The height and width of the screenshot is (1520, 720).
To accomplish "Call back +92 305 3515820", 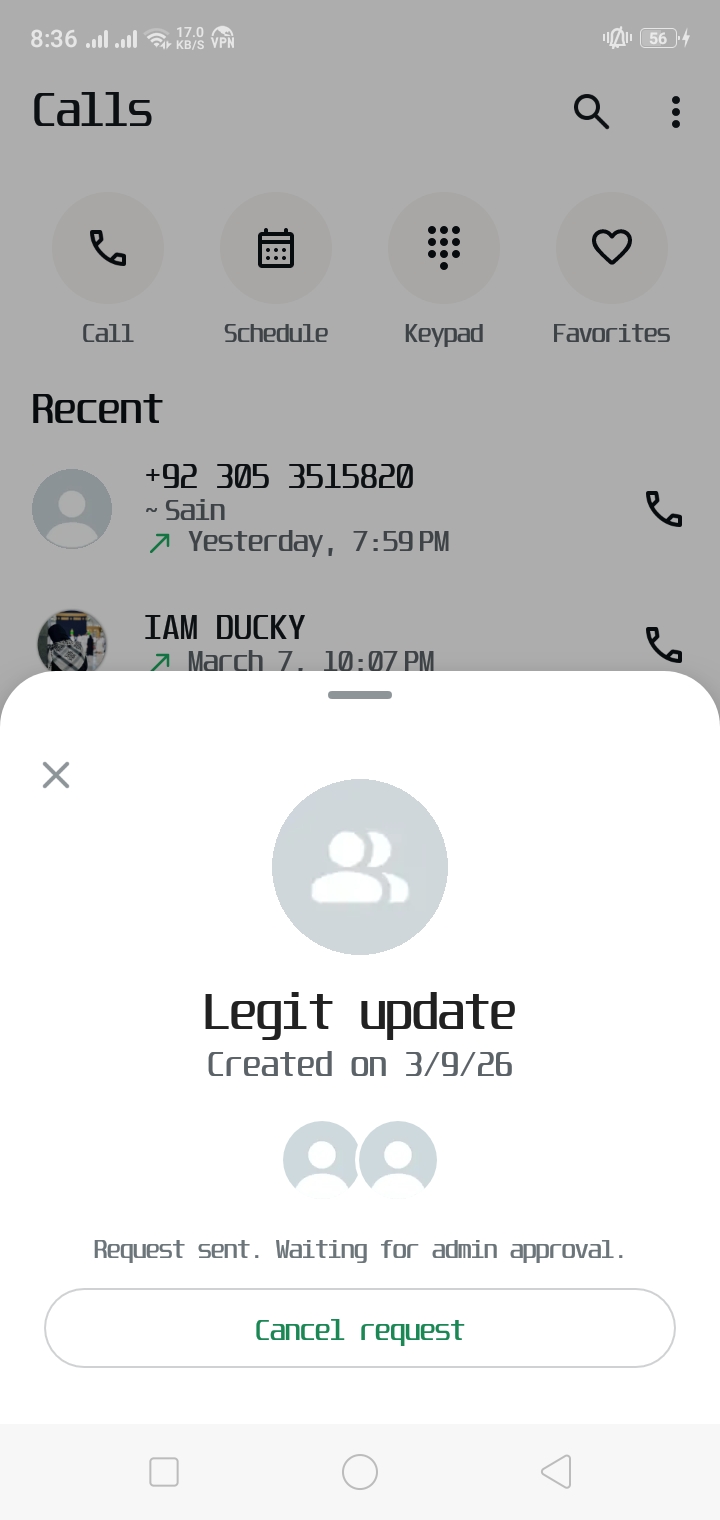I will [x=664, y=508].
